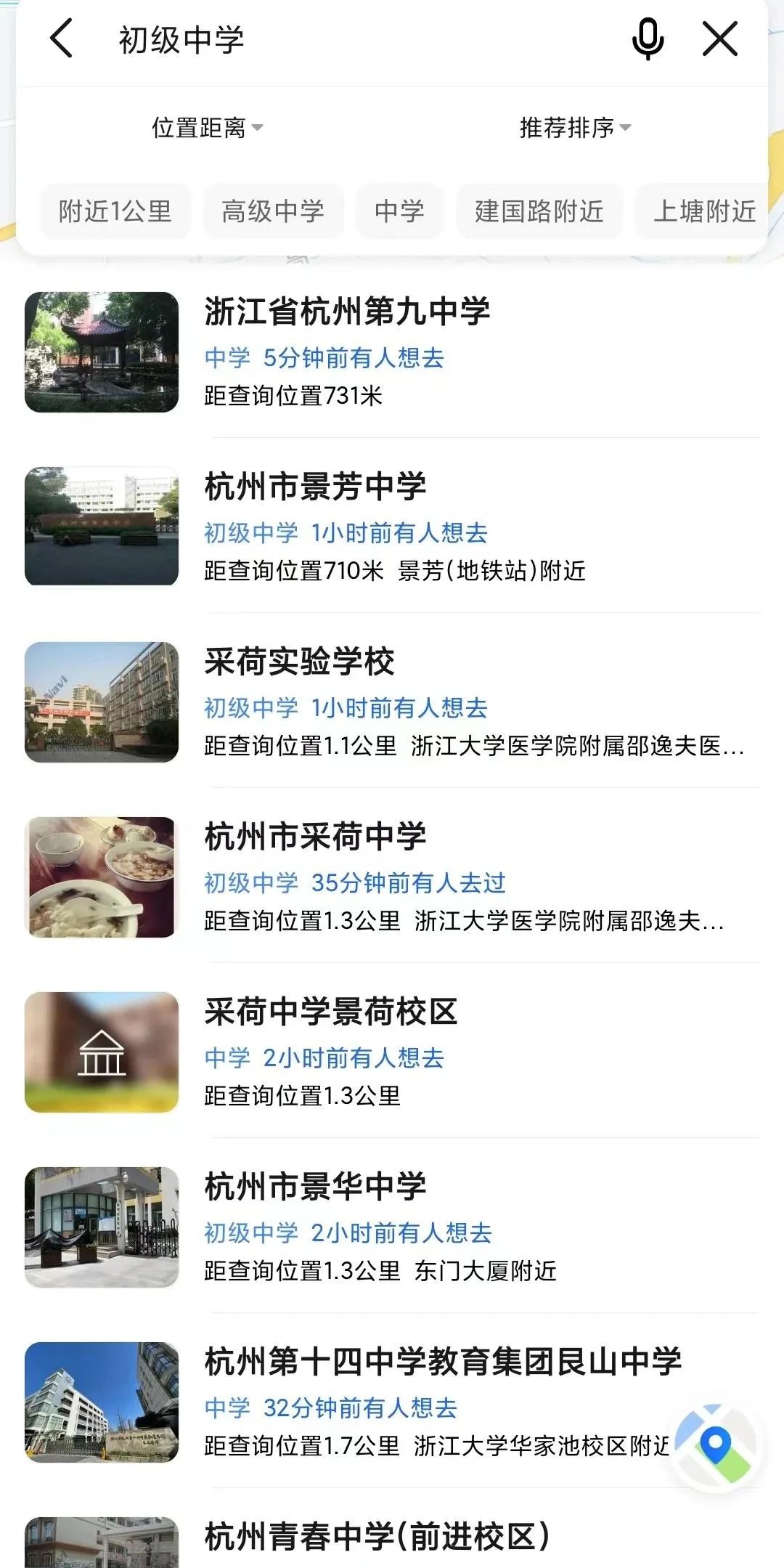The width and height of the screenshot is (784, 1568).
Task: Expand the 位置距离 filter dropdown
Action: click(x=207, y=128)
